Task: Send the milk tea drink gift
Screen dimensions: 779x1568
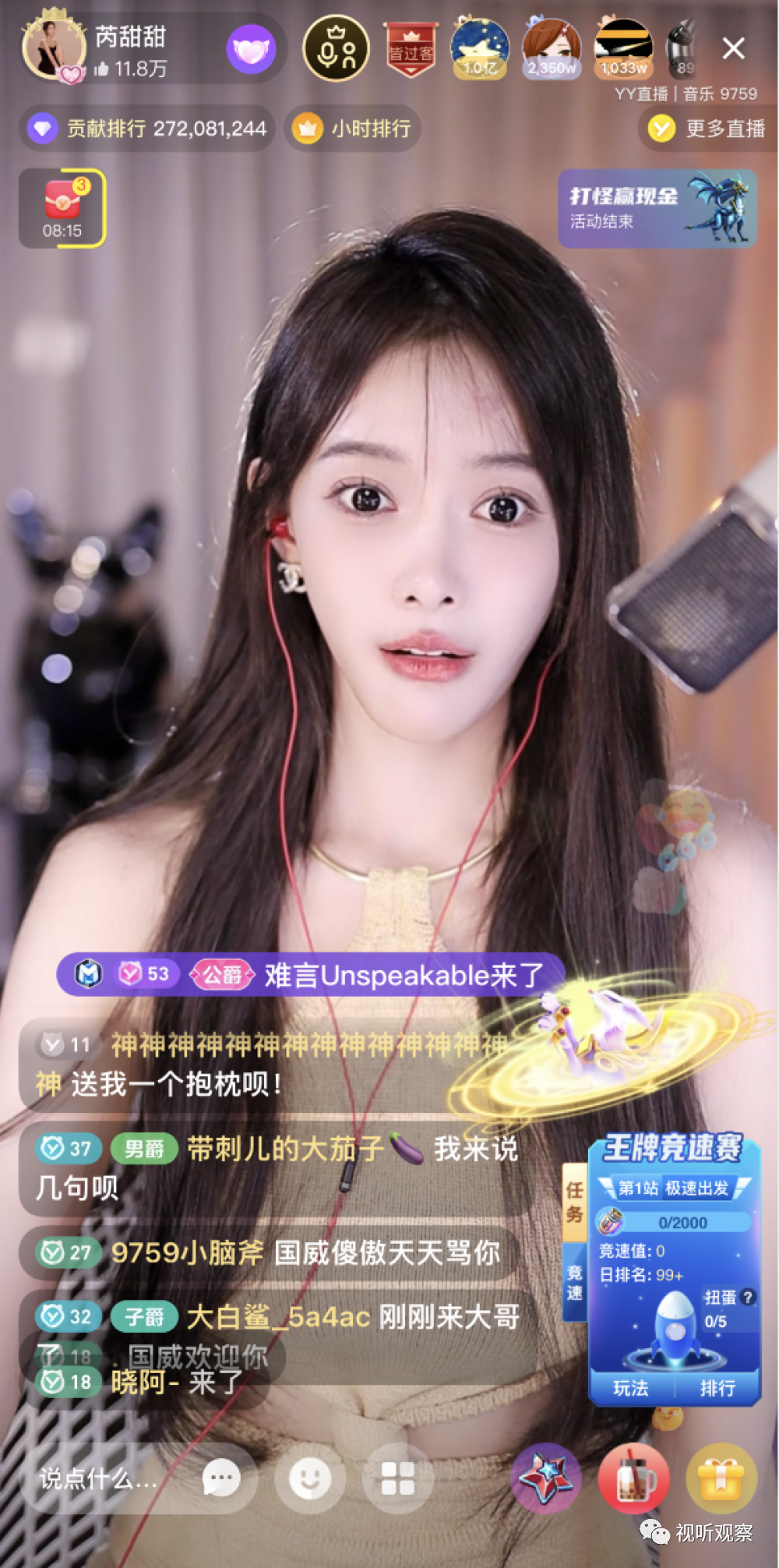Action: pos(633,1478)
